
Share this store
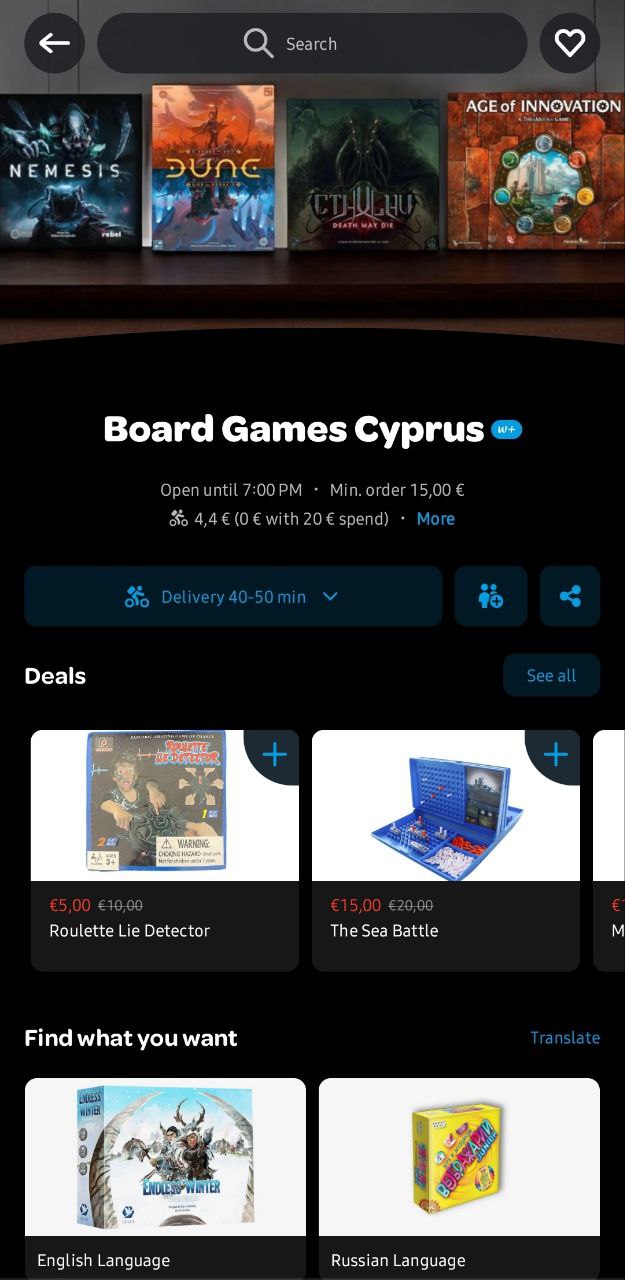click(x=570, y=597)
